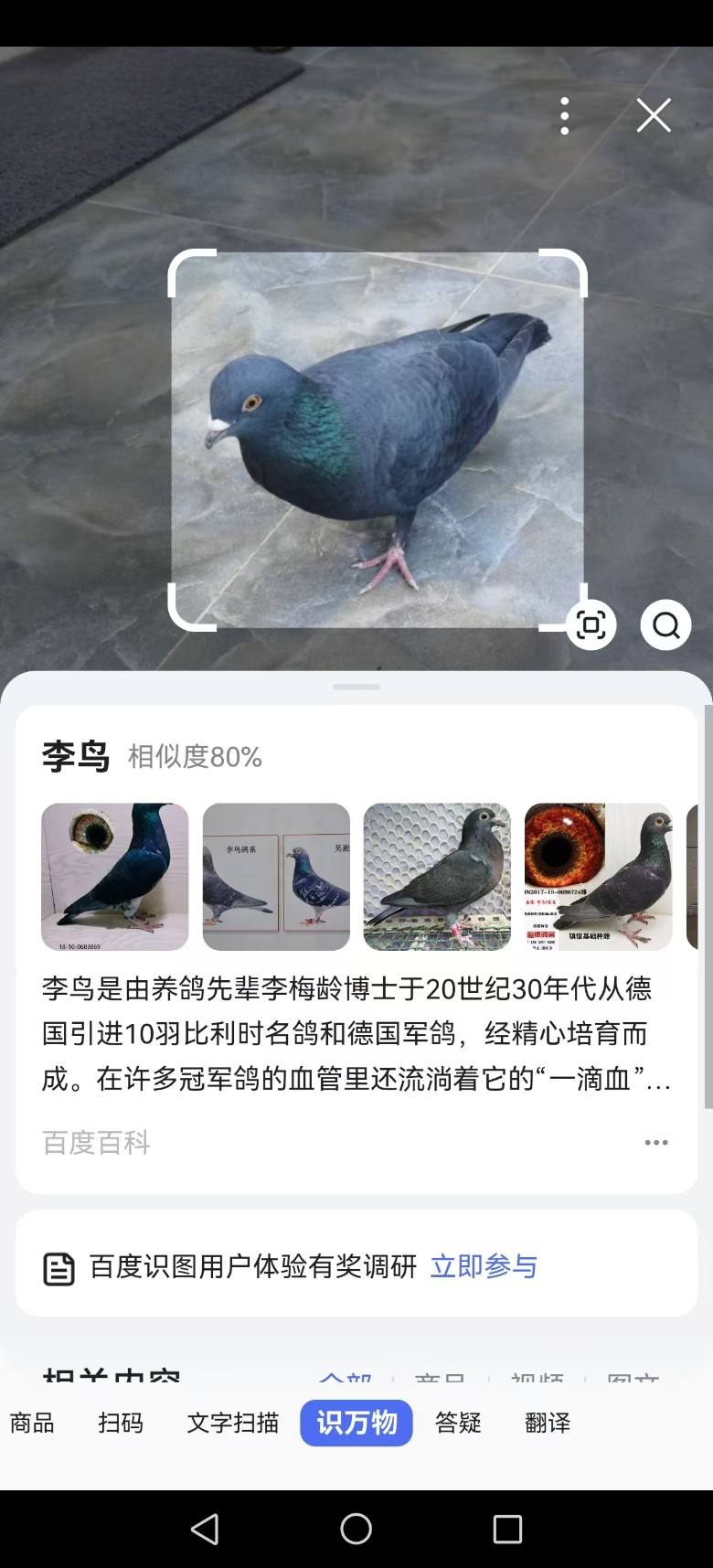Switch to the 扫码 mode
The width and height of the screenshot is (713, 1568).
click(121, 1423)
